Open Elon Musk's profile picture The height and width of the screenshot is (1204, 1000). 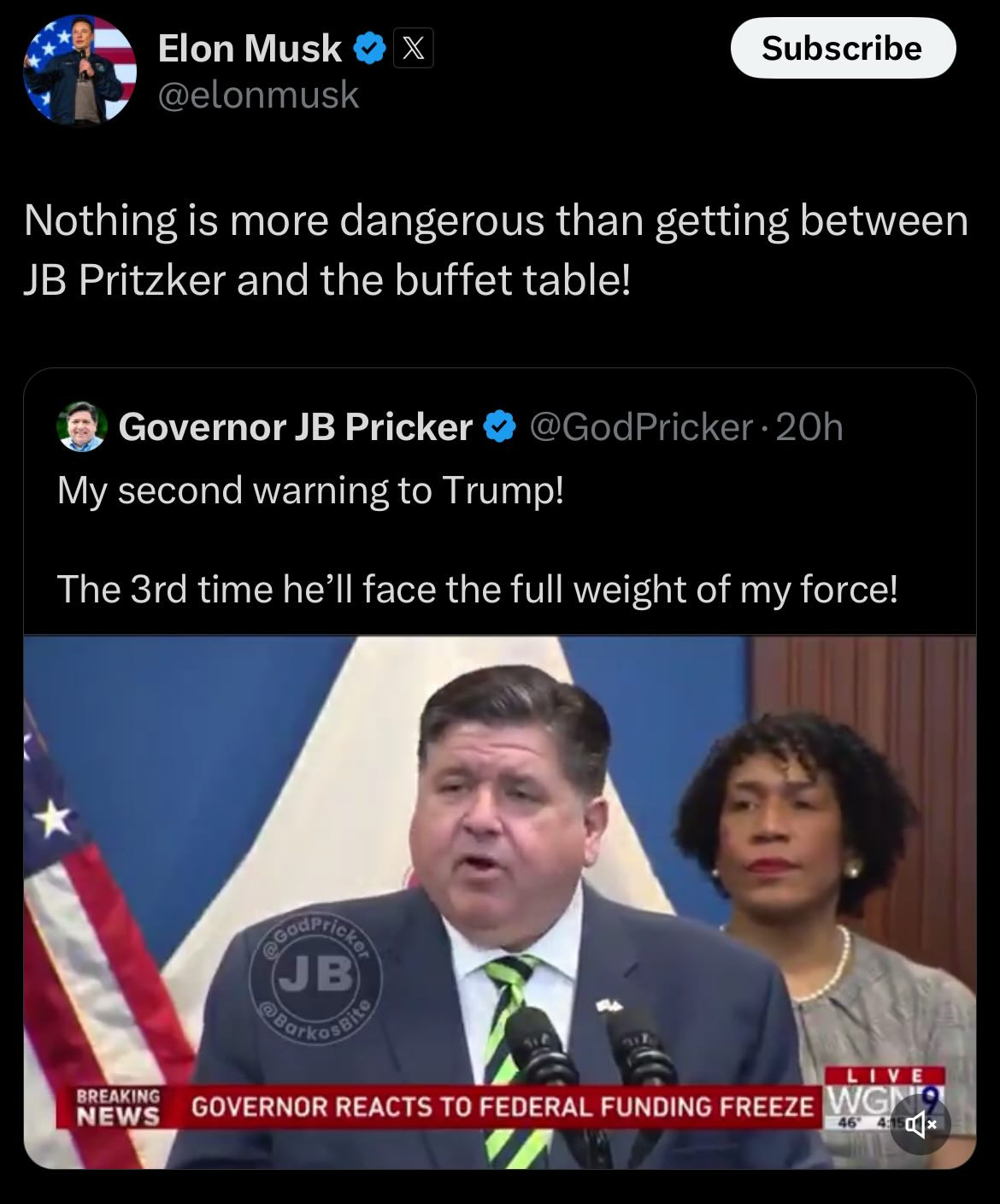(79, 69)
